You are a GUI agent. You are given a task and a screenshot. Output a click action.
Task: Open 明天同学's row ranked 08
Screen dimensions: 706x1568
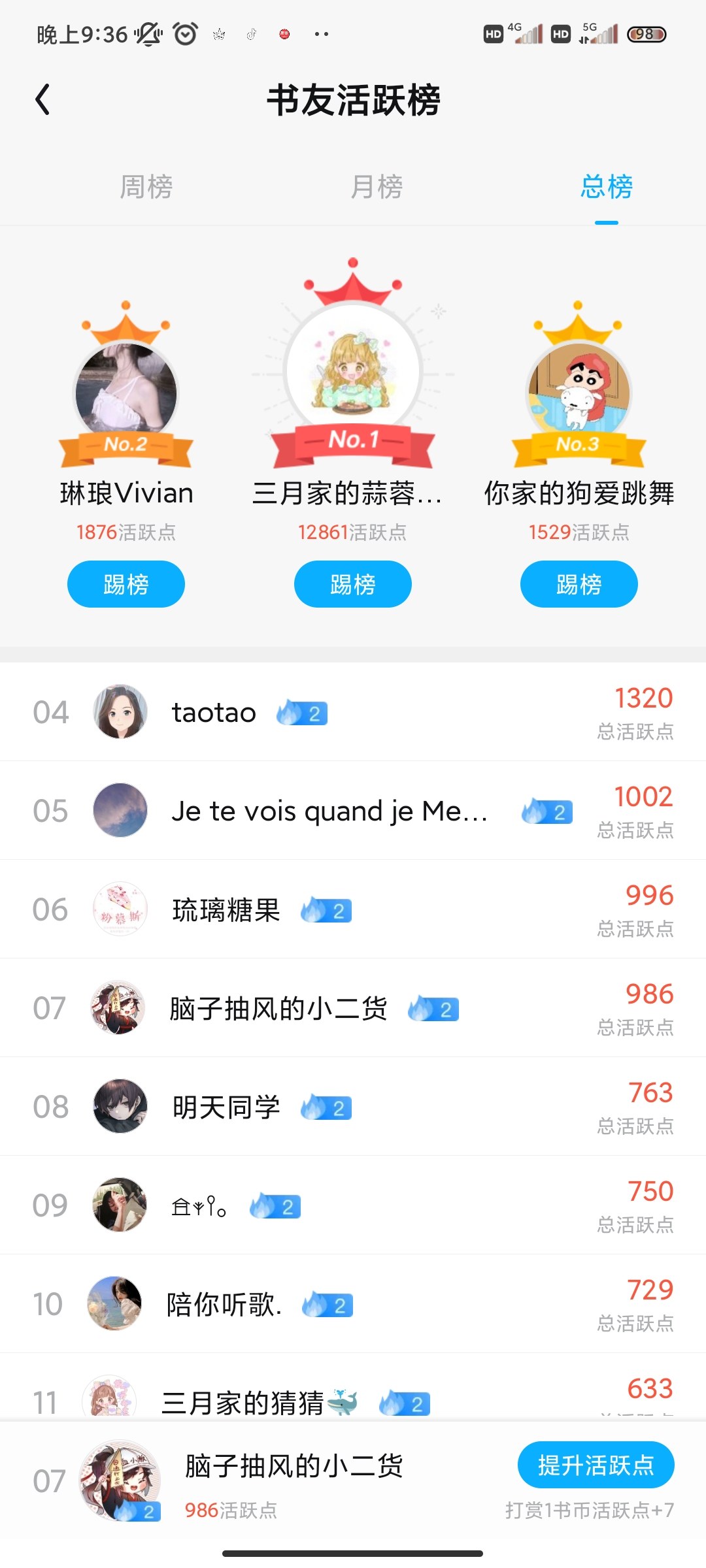pyautogui.click(x=353, y=1107)
